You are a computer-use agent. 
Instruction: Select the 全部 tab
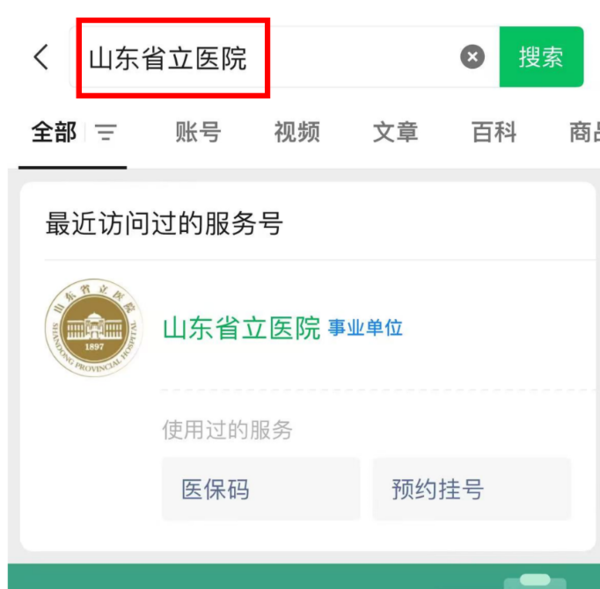pos(53,132)
